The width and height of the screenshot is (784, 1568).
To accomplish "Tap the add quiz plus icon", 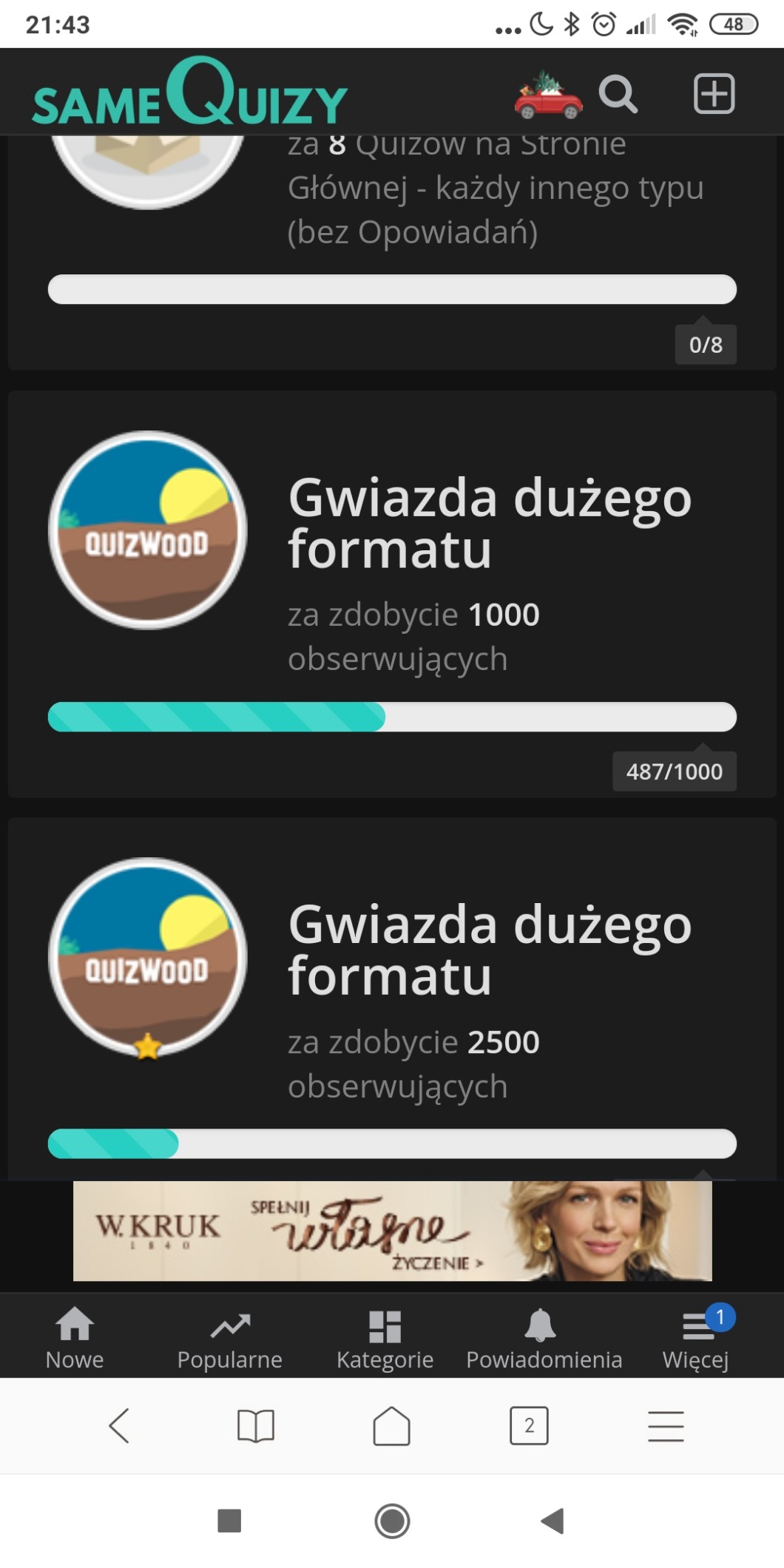I will [714, 94].
